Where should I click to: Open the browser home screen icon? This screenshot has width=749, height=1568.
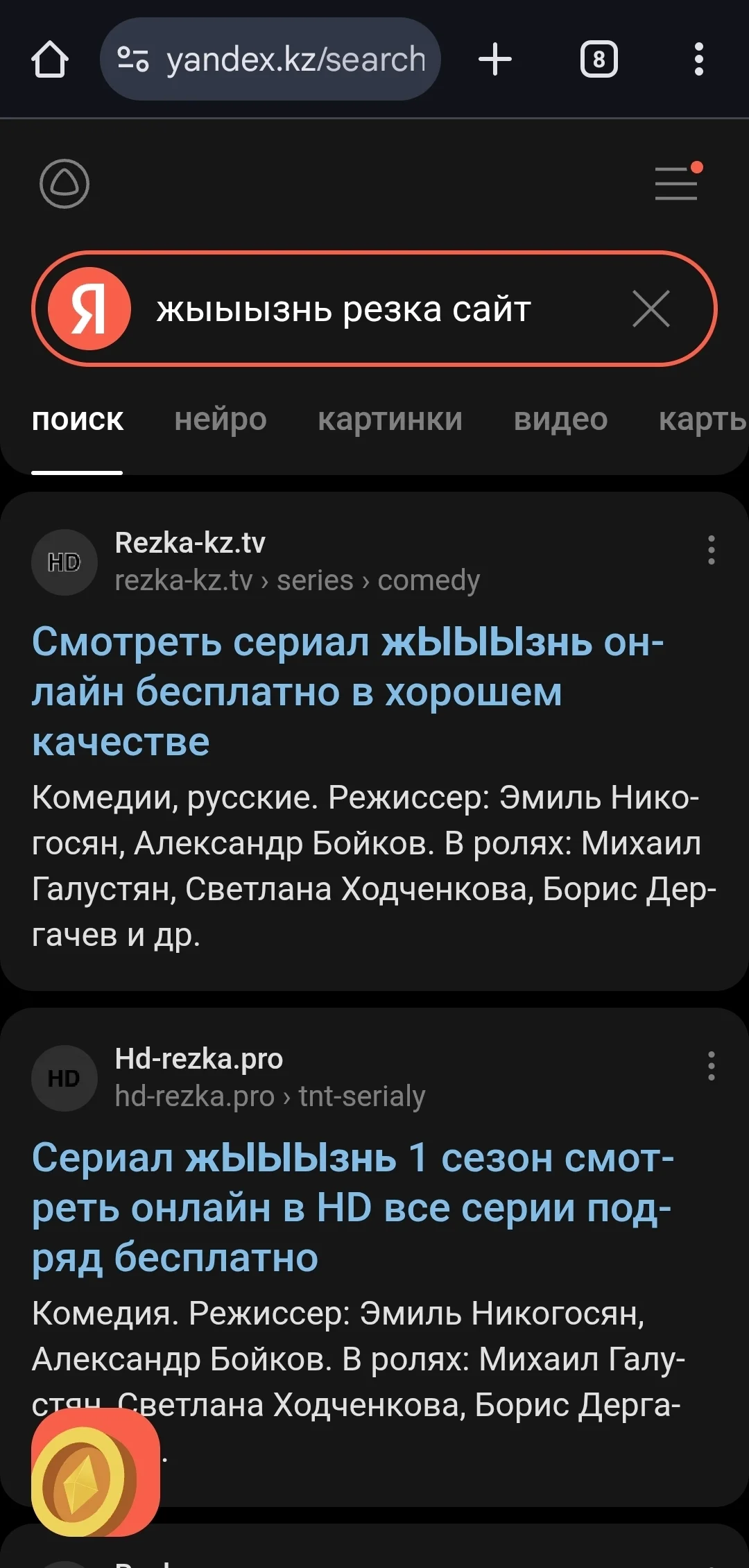click(x=51, y=59)
